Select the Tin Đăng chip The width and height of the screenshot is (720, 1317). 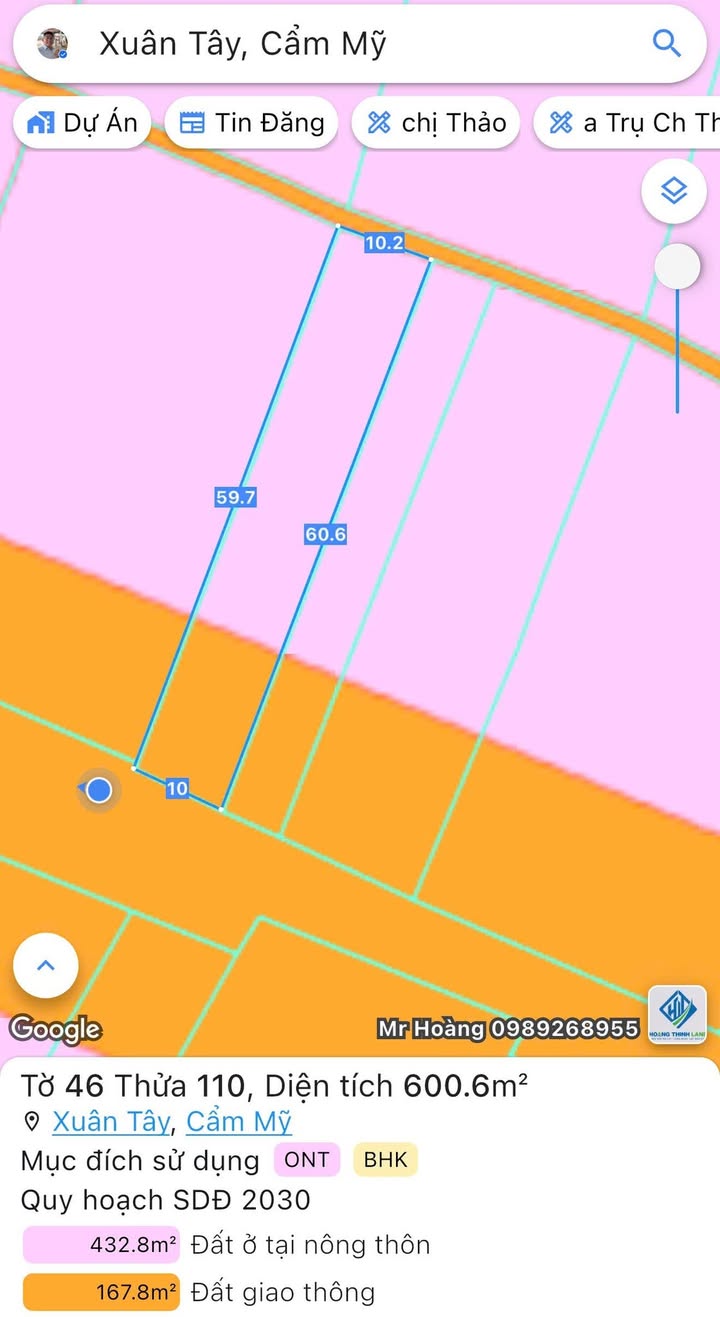pyautogui.click(x=251, y=123)
